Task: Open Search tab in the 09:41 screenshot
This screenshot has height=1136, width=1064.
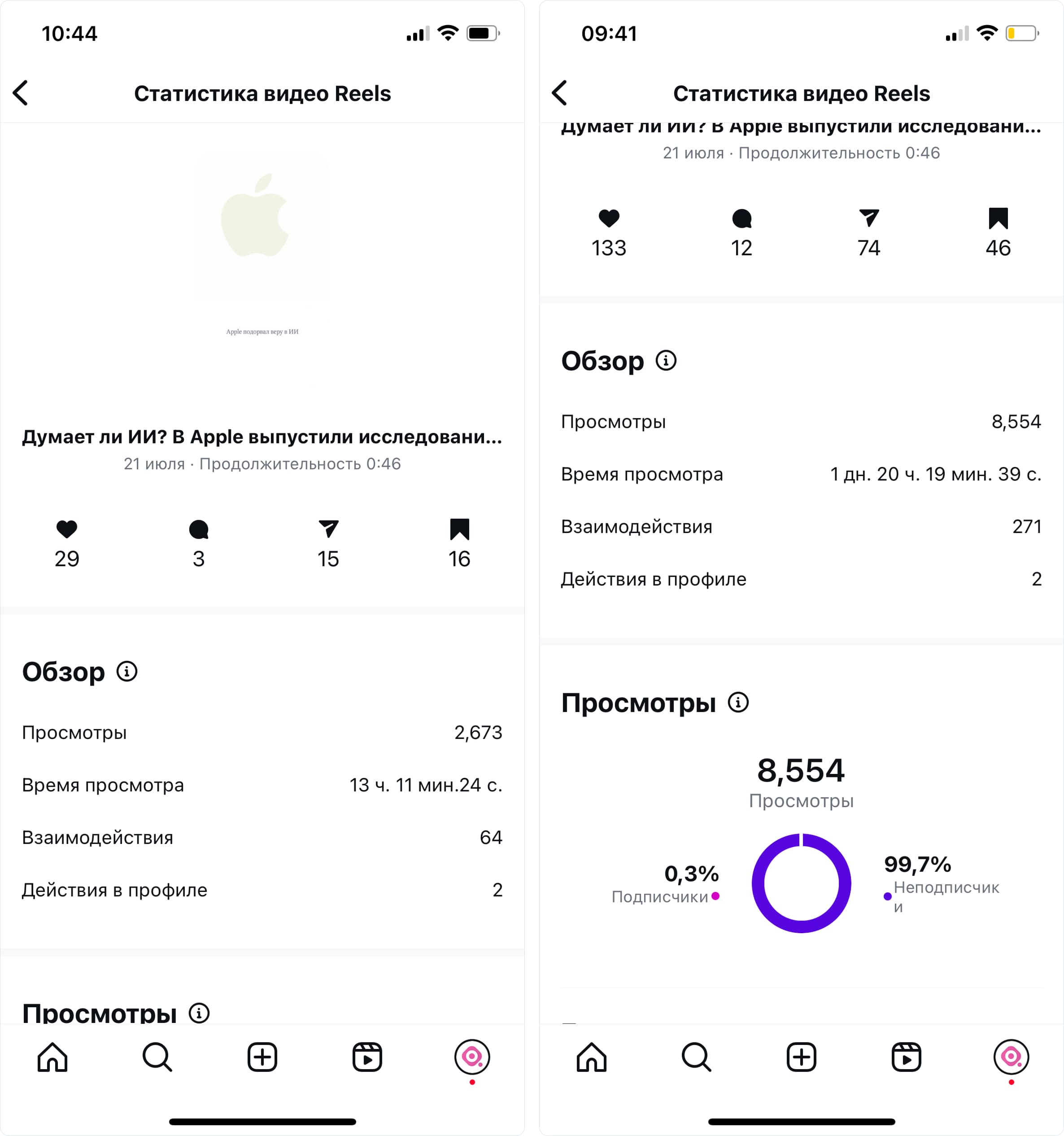Action: click(697, 1057)
